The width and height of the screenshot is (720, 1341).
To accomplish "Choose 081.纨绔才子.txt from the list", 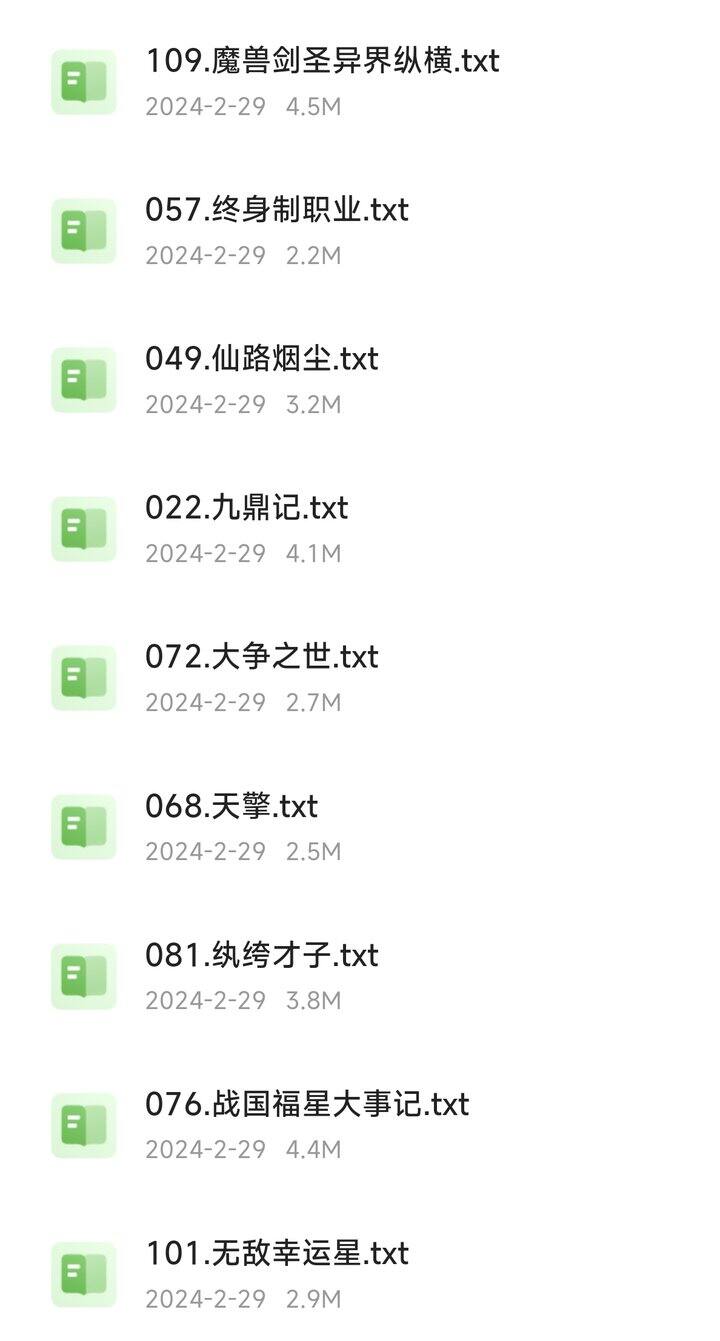I will tap(360, 975).
